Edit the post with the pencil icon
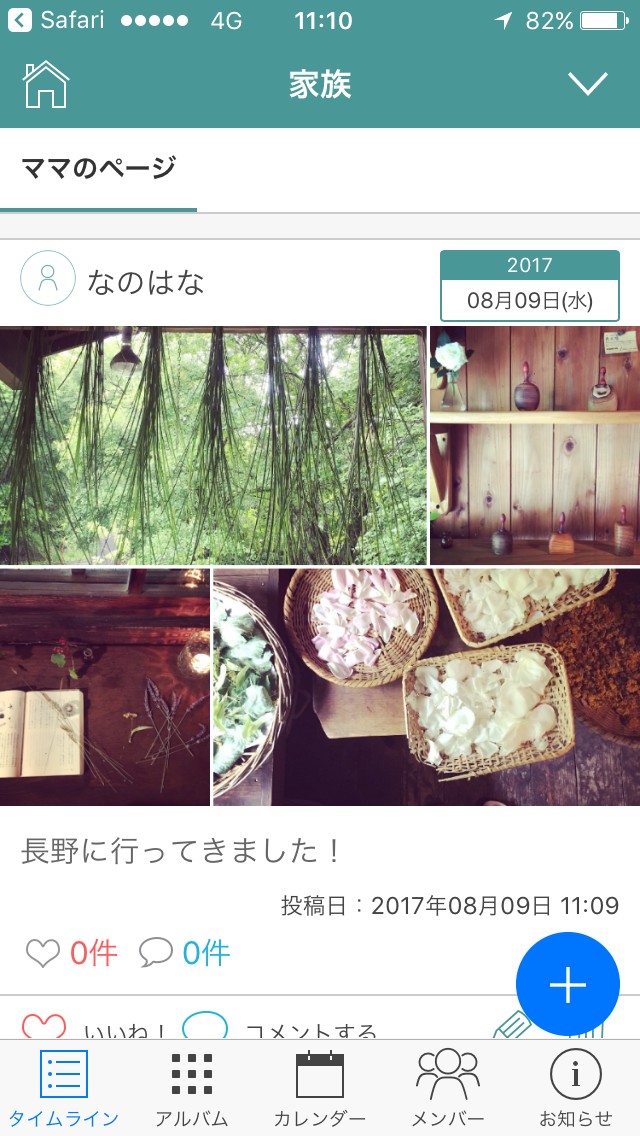Screen dimensions: 640x1136 click(x=512, y=1026)
